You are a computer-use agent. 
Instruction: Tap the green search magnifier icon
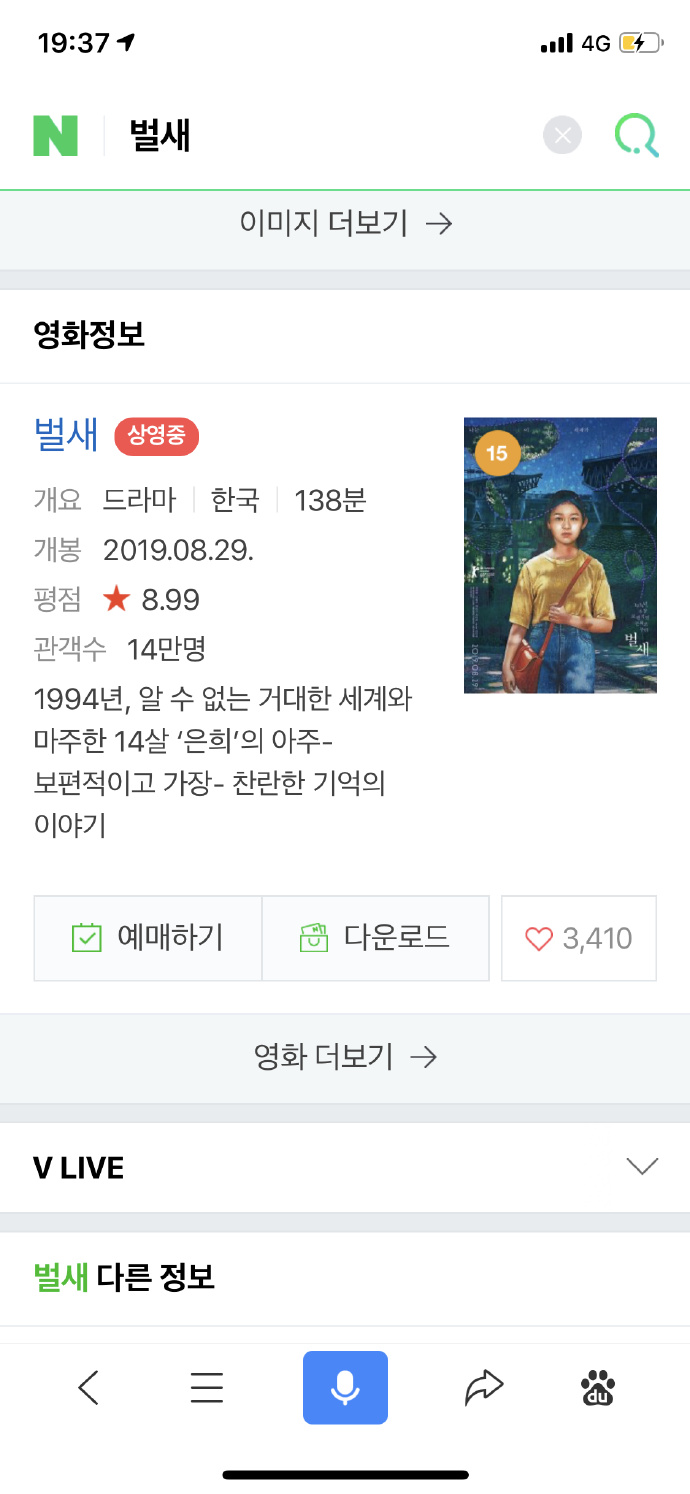click(x=637, y=135)
